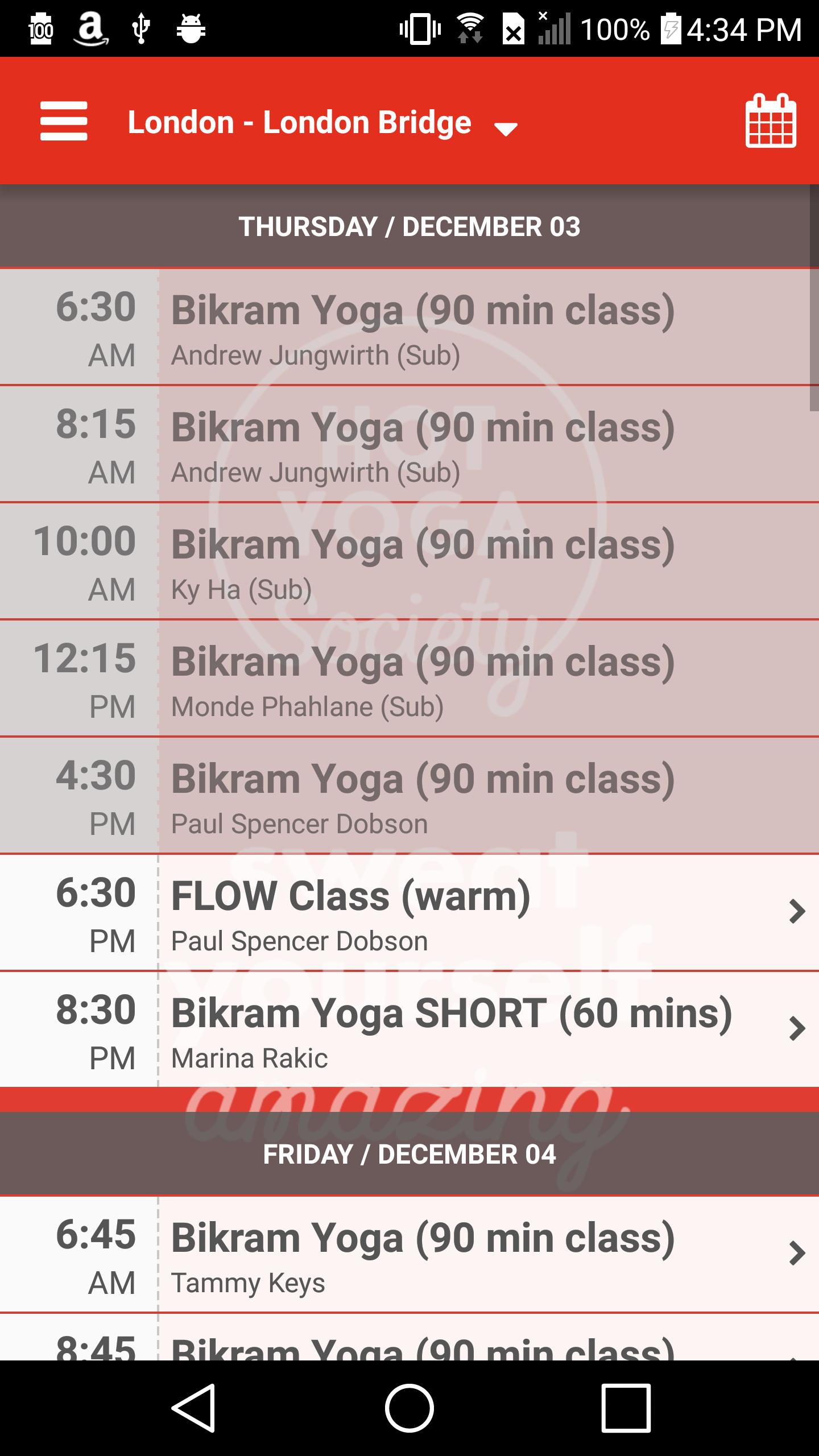
Task: Open the hamburger drawer menu
Action: coord(64,121)
